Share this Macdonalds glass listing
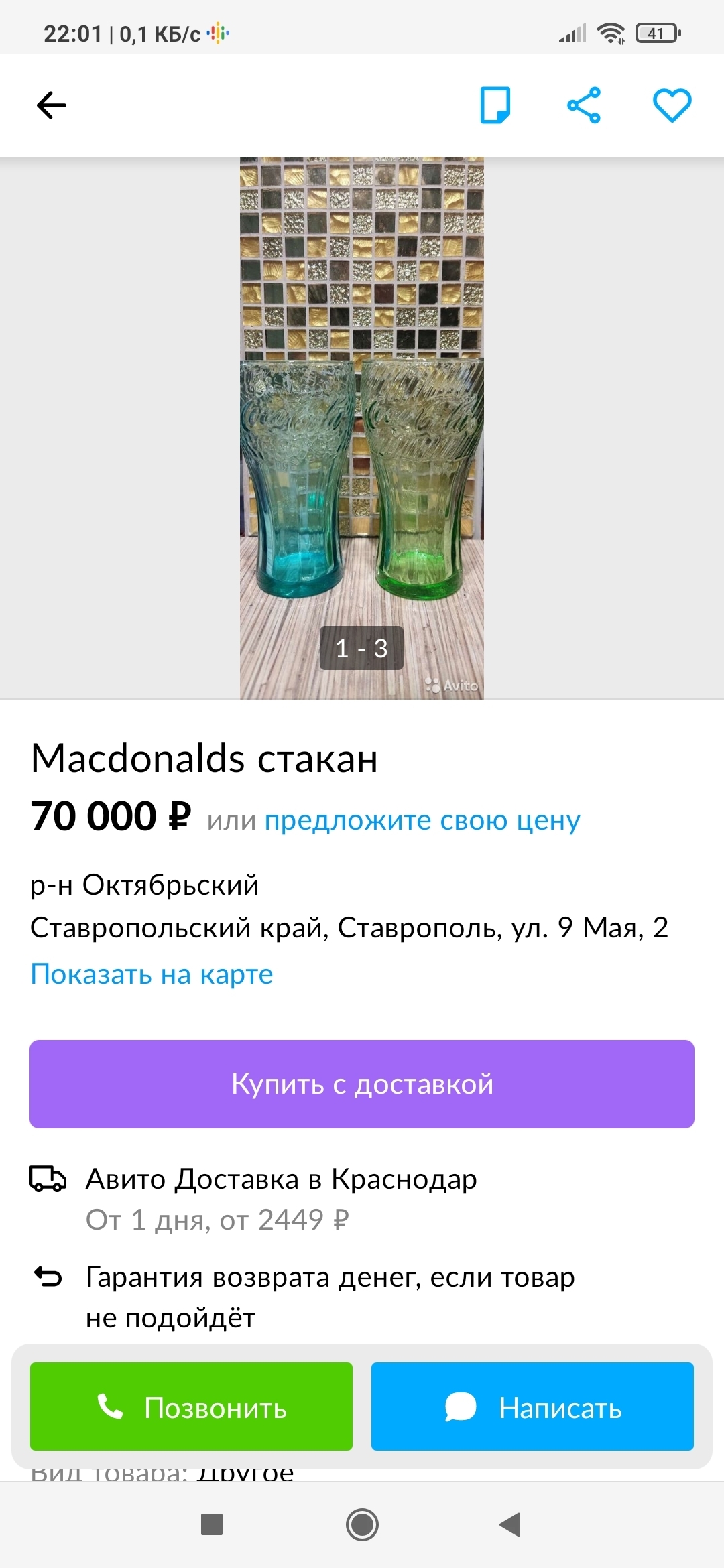Viewport: 724px width, 1568px height. [x=584, y=105]
